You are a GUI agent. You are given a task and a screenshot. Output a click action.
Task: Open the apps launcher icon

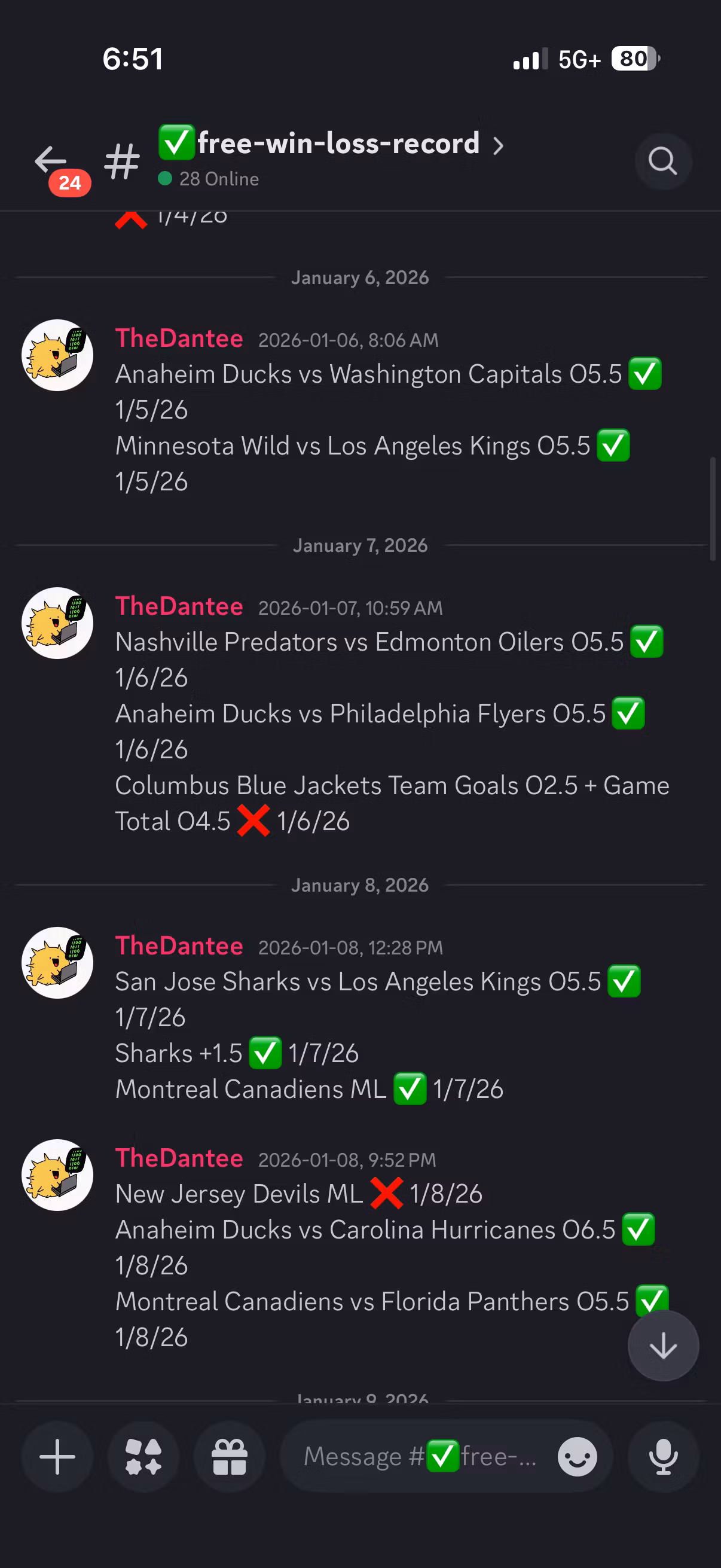pyautogui.click(x=143, y=1457)
